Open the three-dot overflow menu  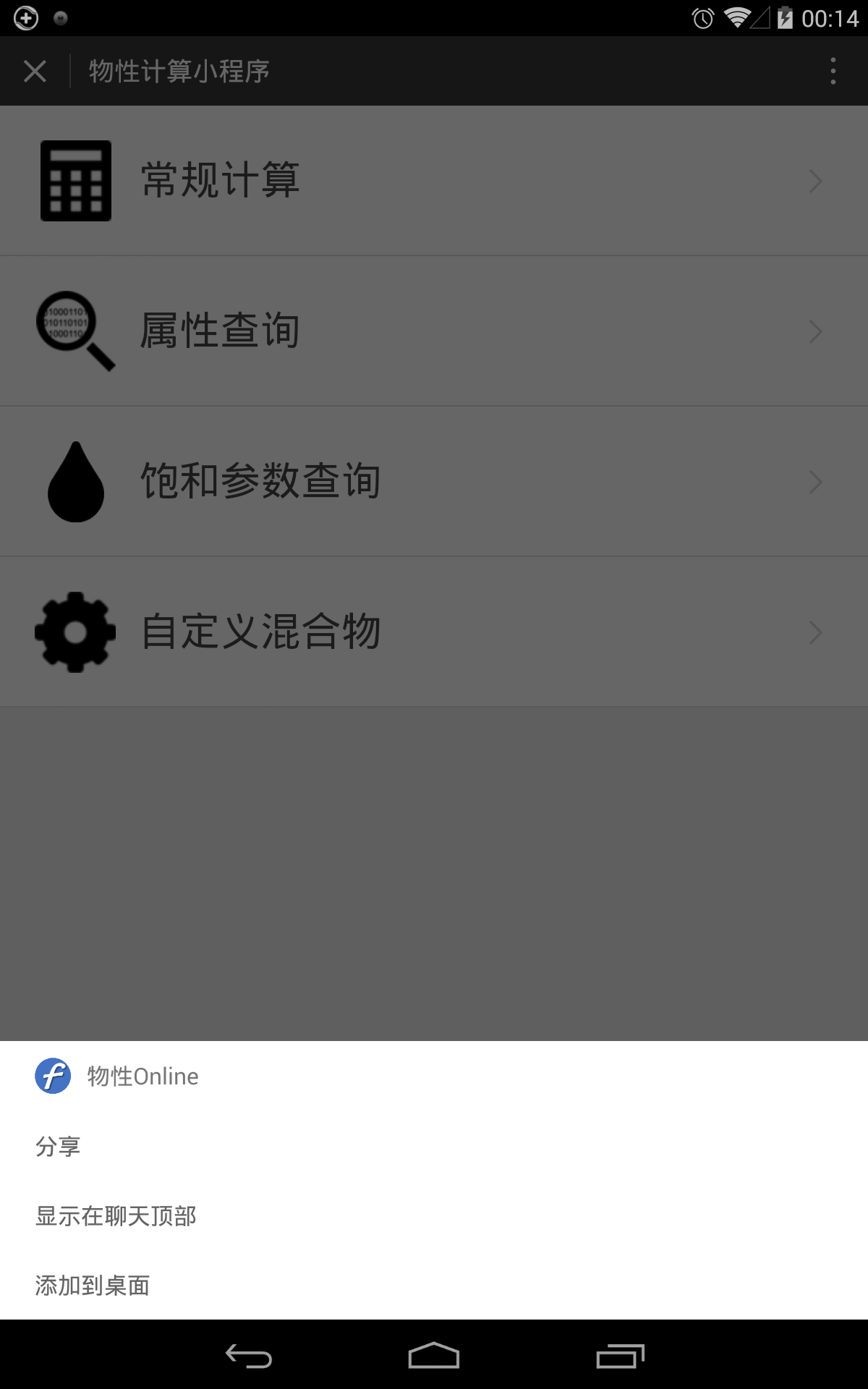coord(833,71)
